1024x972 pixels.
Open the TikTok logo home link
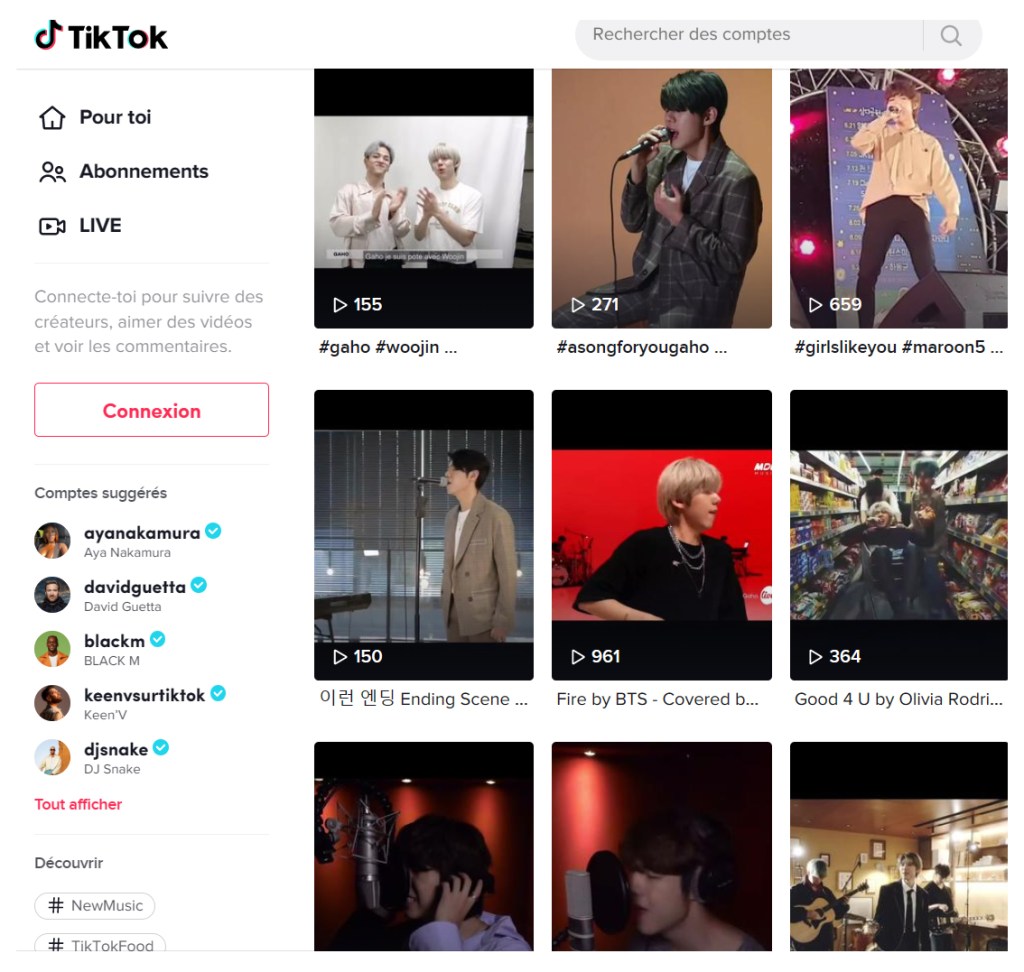pyautogui.click(x=101, y=36)
